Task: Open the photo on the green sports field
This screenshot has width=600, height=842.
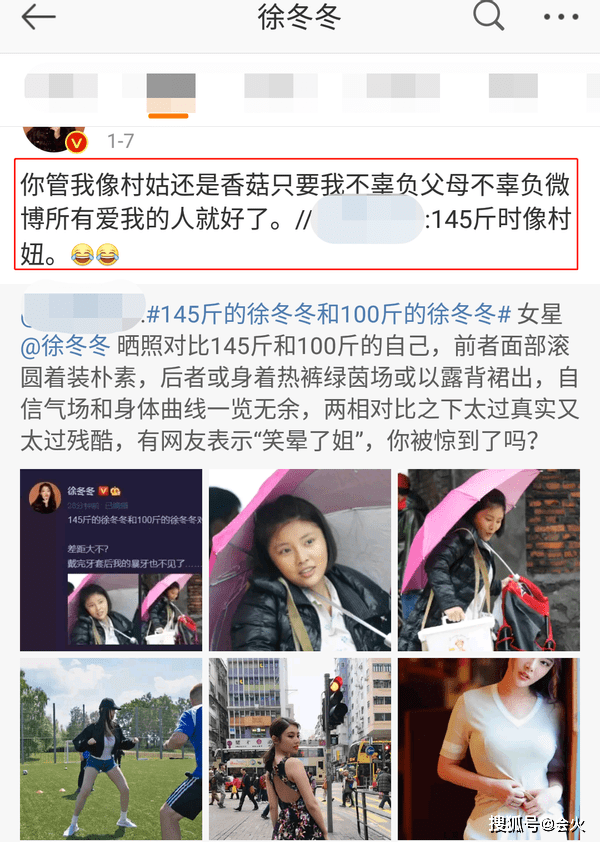Action: point(108,748)
